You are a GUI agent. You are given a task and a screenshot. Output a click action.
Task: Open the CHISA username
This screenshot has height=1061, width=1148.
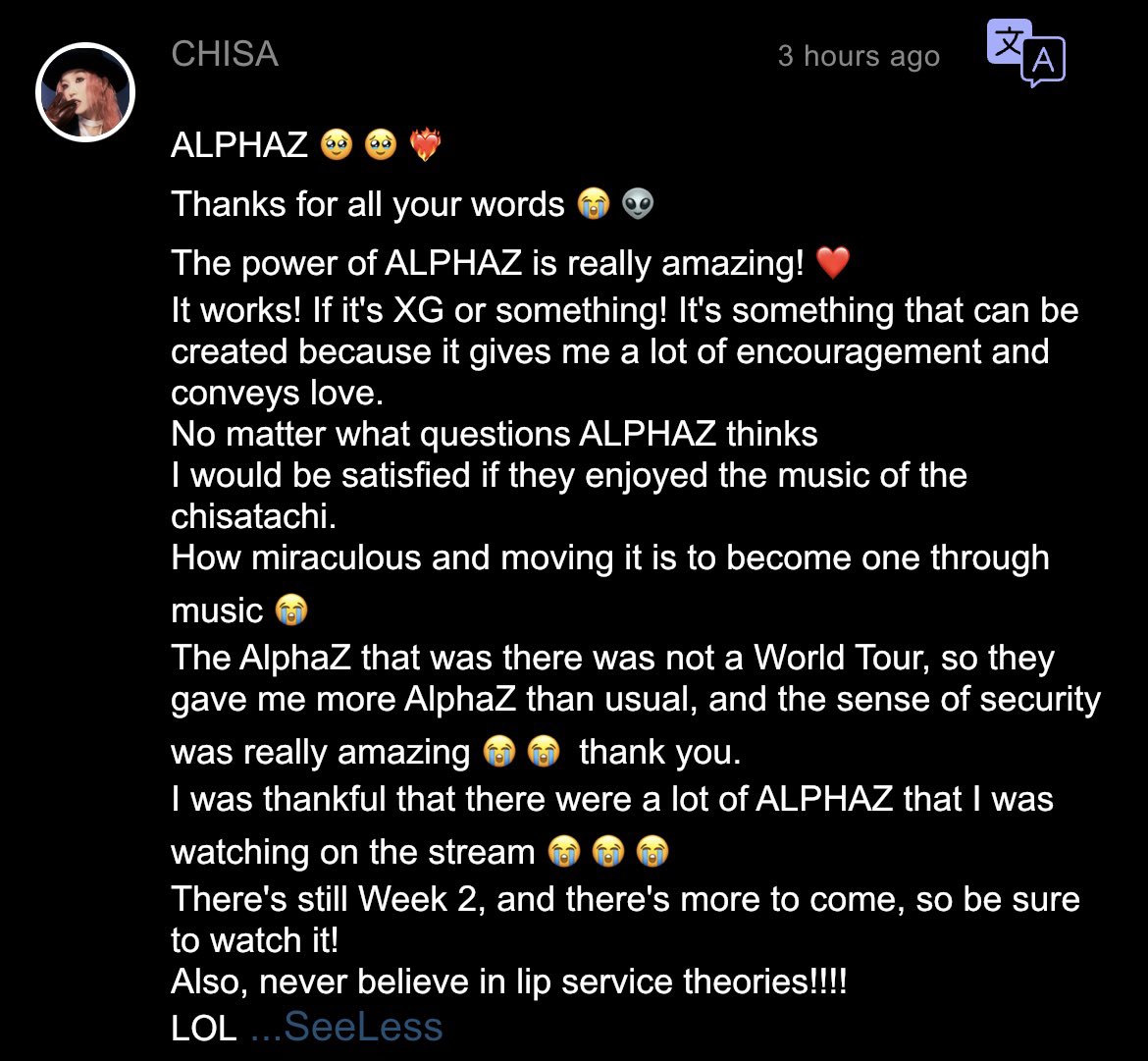[x=225, y=53]
